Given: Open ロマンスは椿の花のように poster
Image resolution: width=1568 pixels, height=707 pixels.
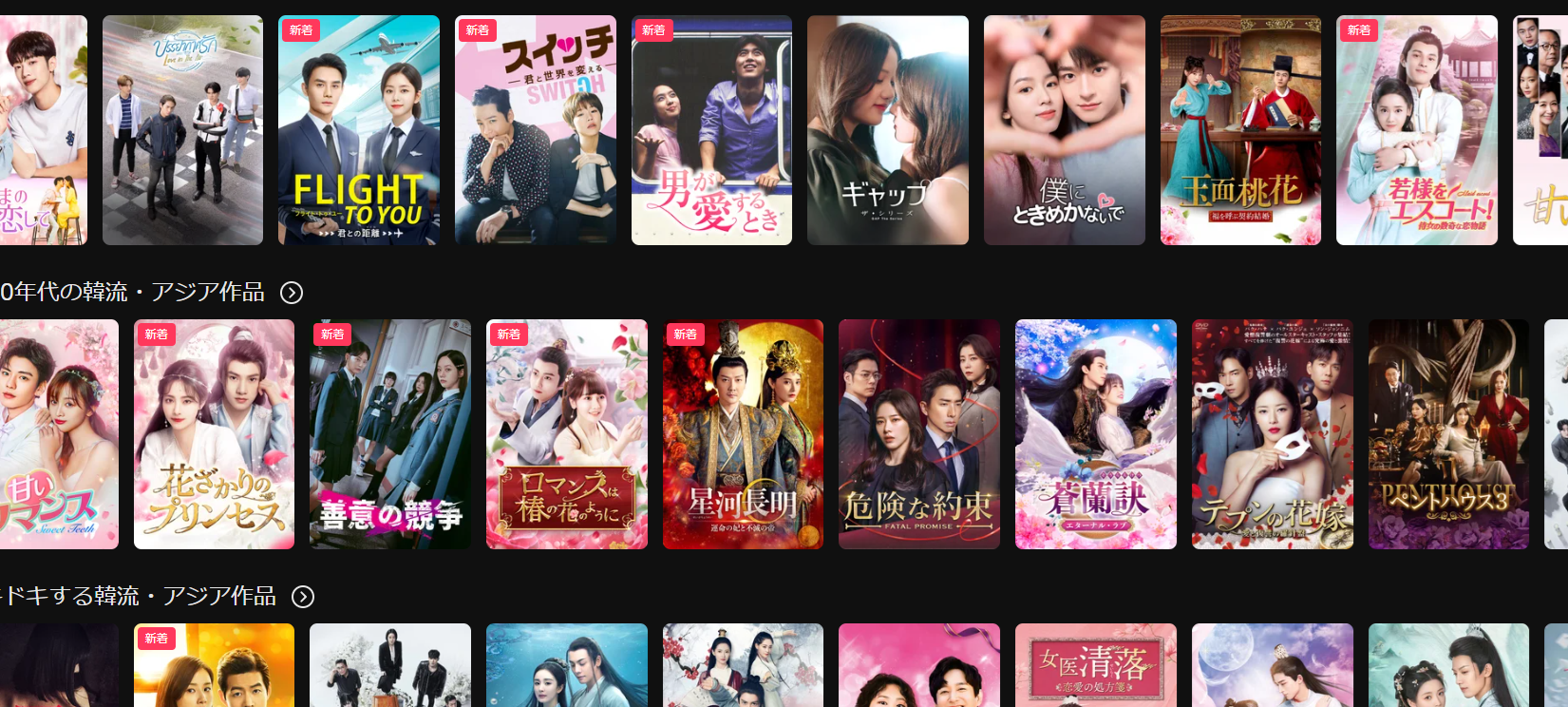Looking at the screenshot, I should (x=566, y=434).
